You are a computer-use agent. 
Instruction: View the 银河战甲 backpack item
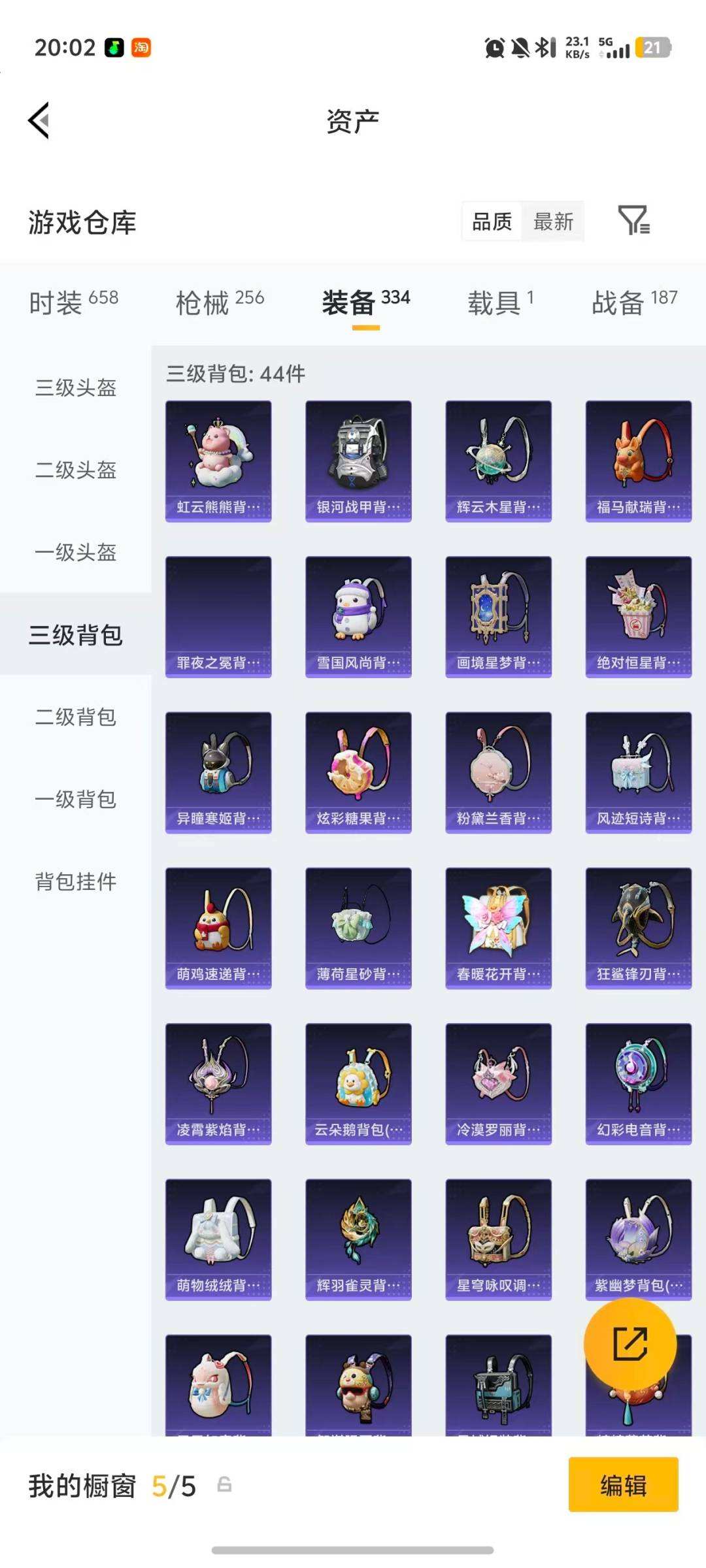(358, 461)
